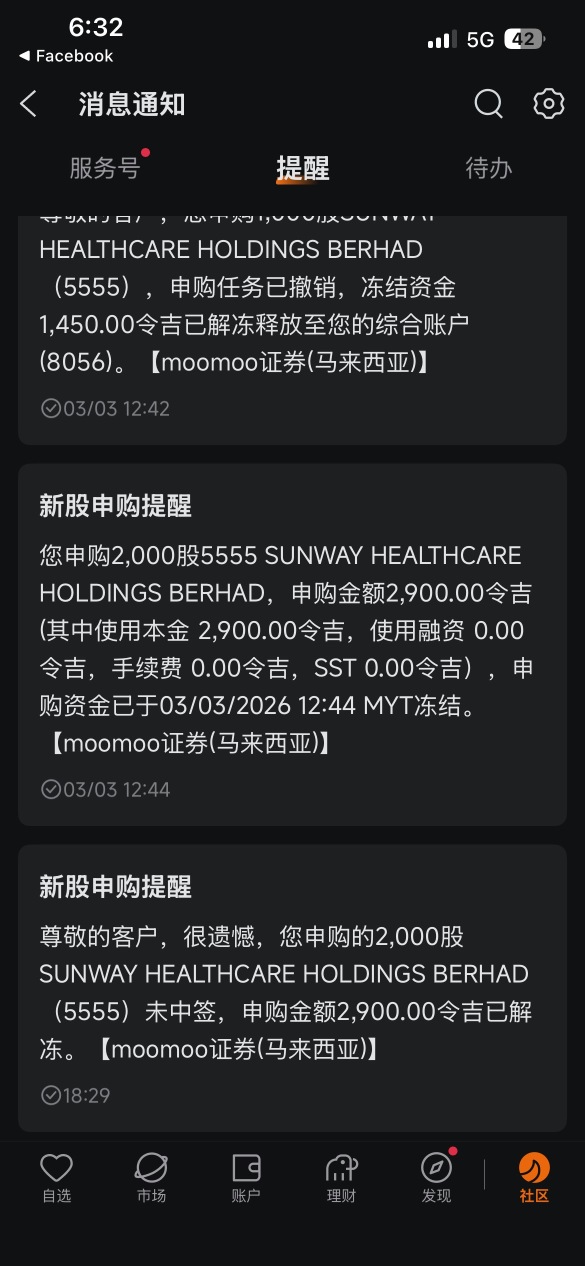The height and width of the screenshot is (1266, 585).
Task: Open the search magnifier icon
Action: [x=488, y=104]
